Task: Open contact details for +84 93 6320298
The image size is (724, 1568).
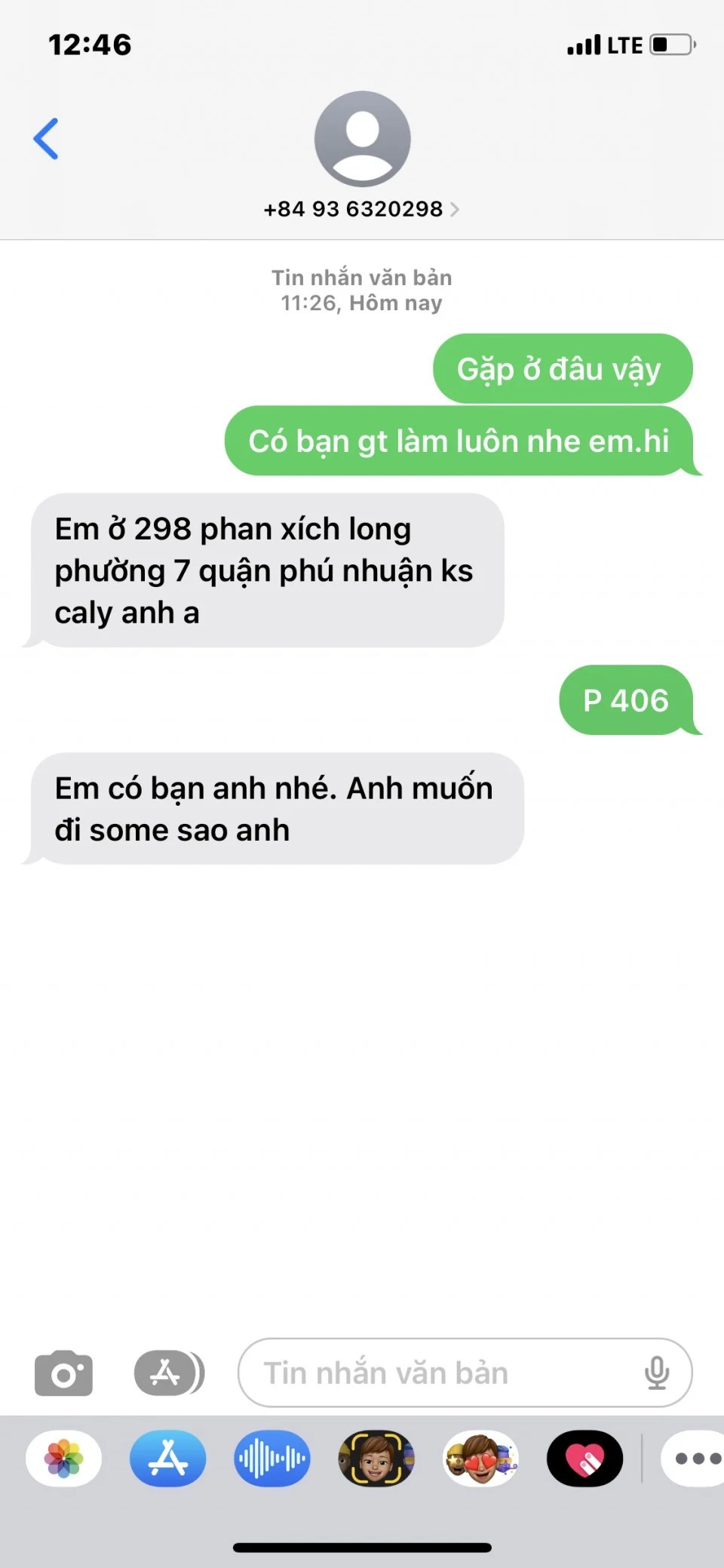Action: [x=361, y=209]
